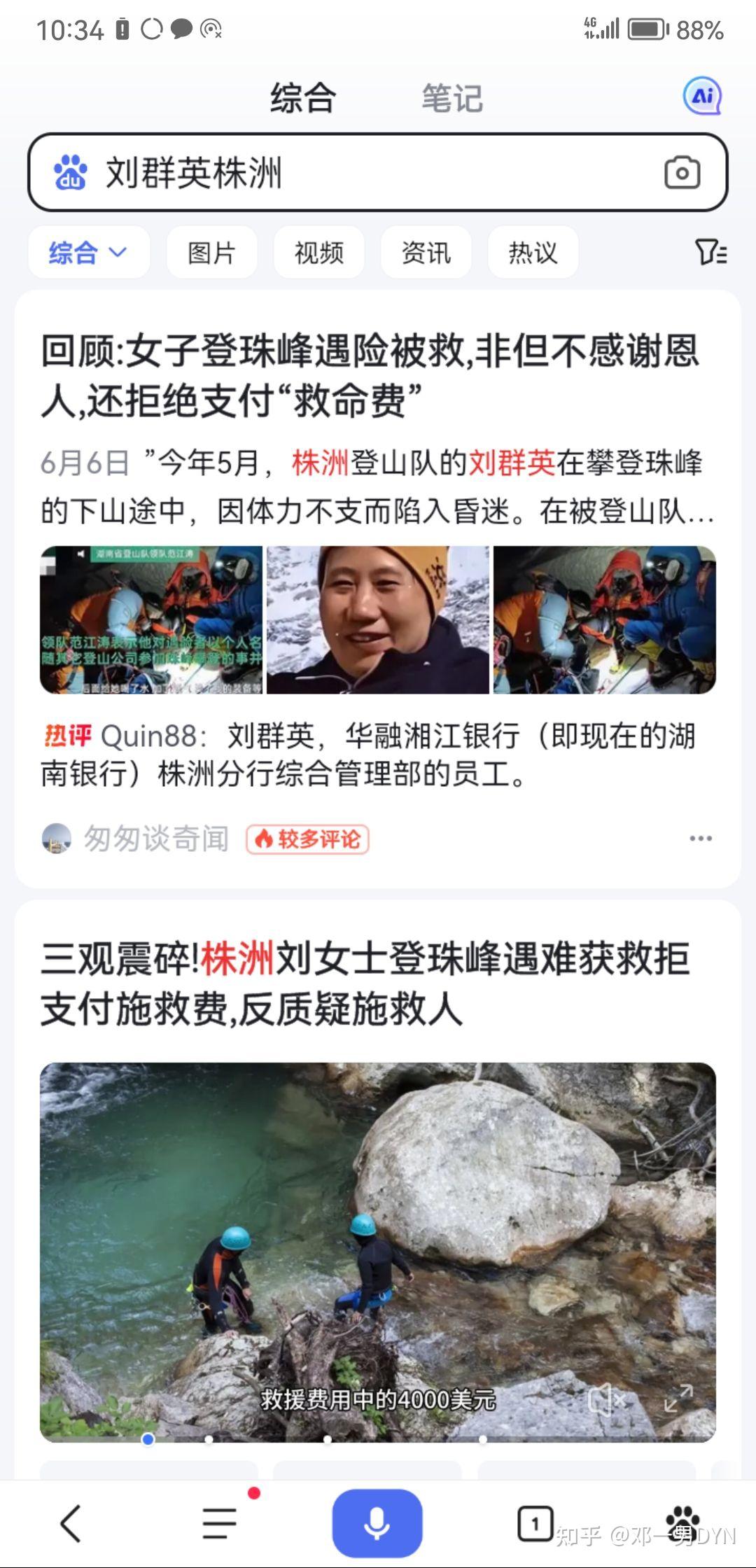Switch to 资讯 results

pos(426,252)
